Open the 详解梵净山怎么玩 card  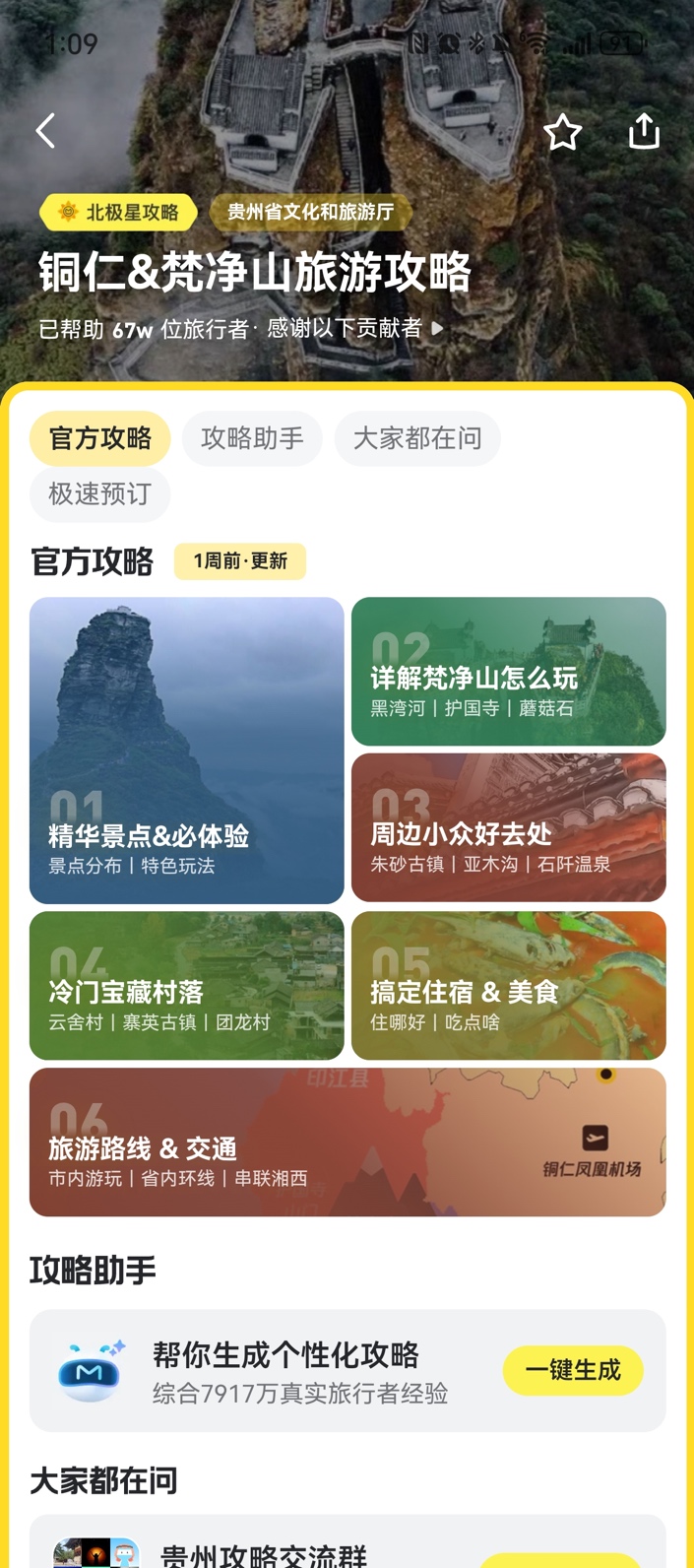click(x=508, y=671)
